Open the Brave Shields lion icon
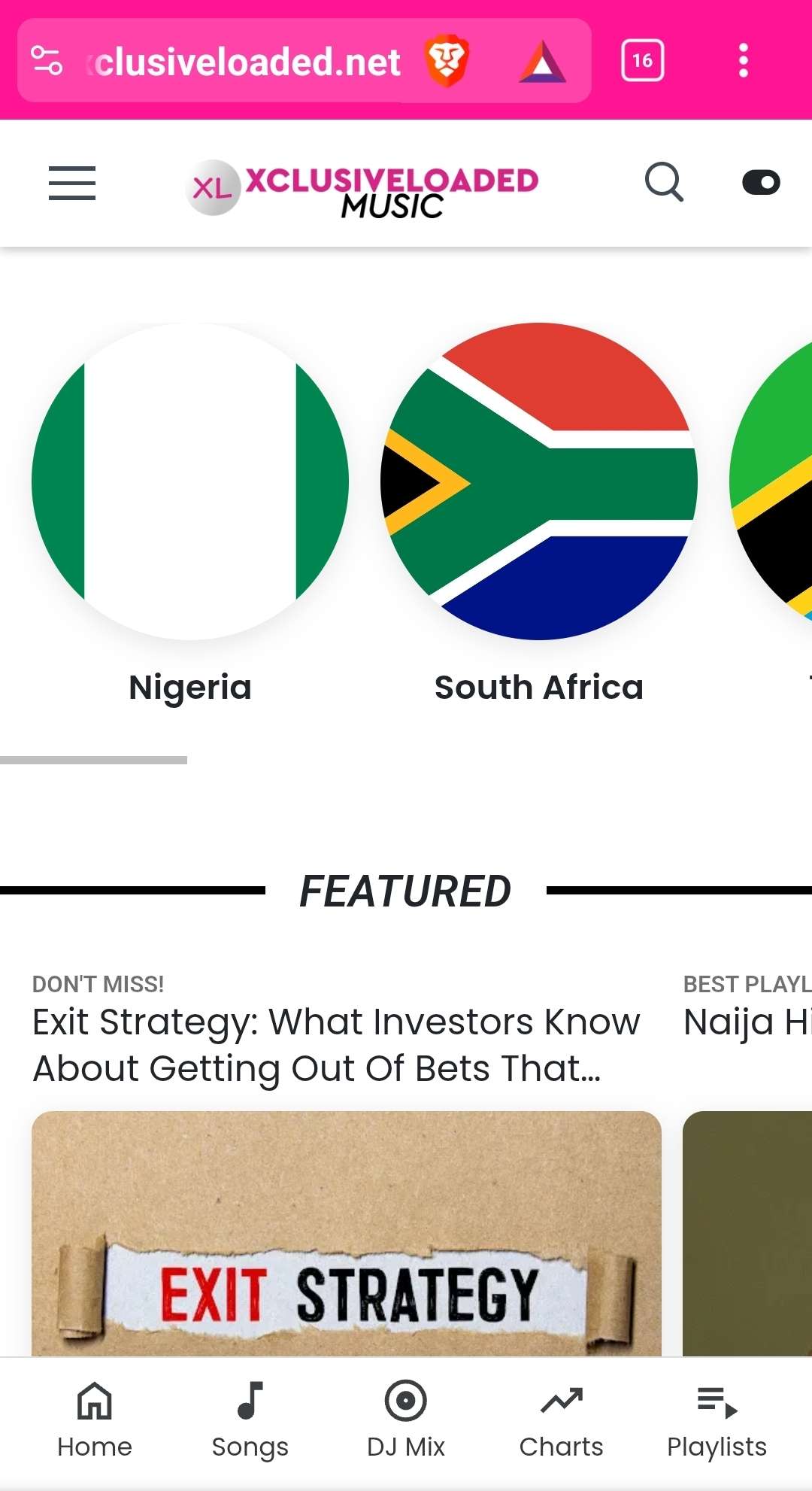Image resolution: width=812 pixels, height=1491 pixels. coord(447,60)
